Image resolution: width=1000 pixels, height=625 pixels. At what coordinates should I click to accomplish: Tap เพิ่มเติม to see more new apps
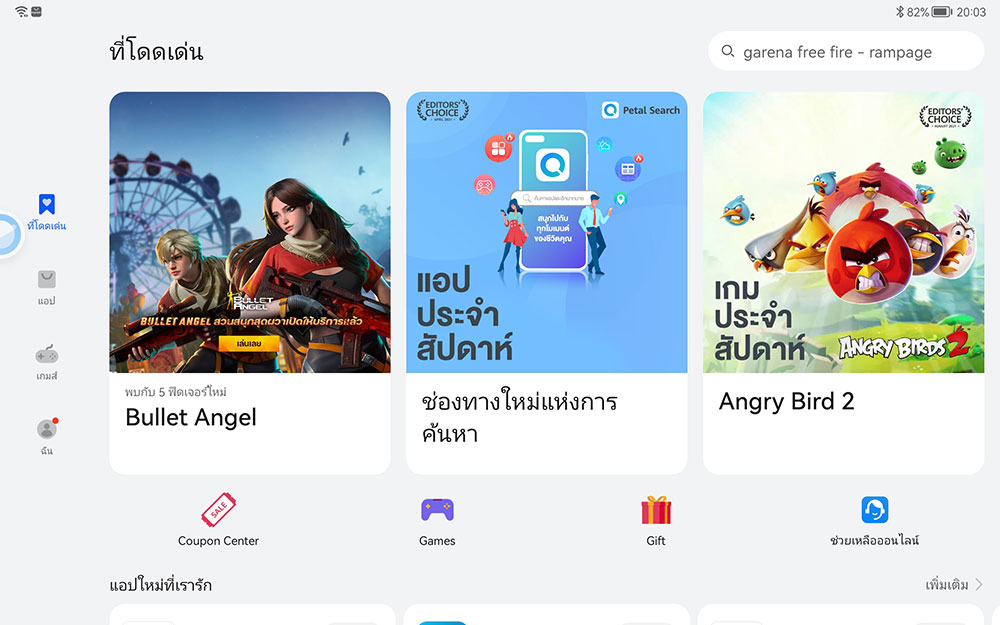point(954,584)
